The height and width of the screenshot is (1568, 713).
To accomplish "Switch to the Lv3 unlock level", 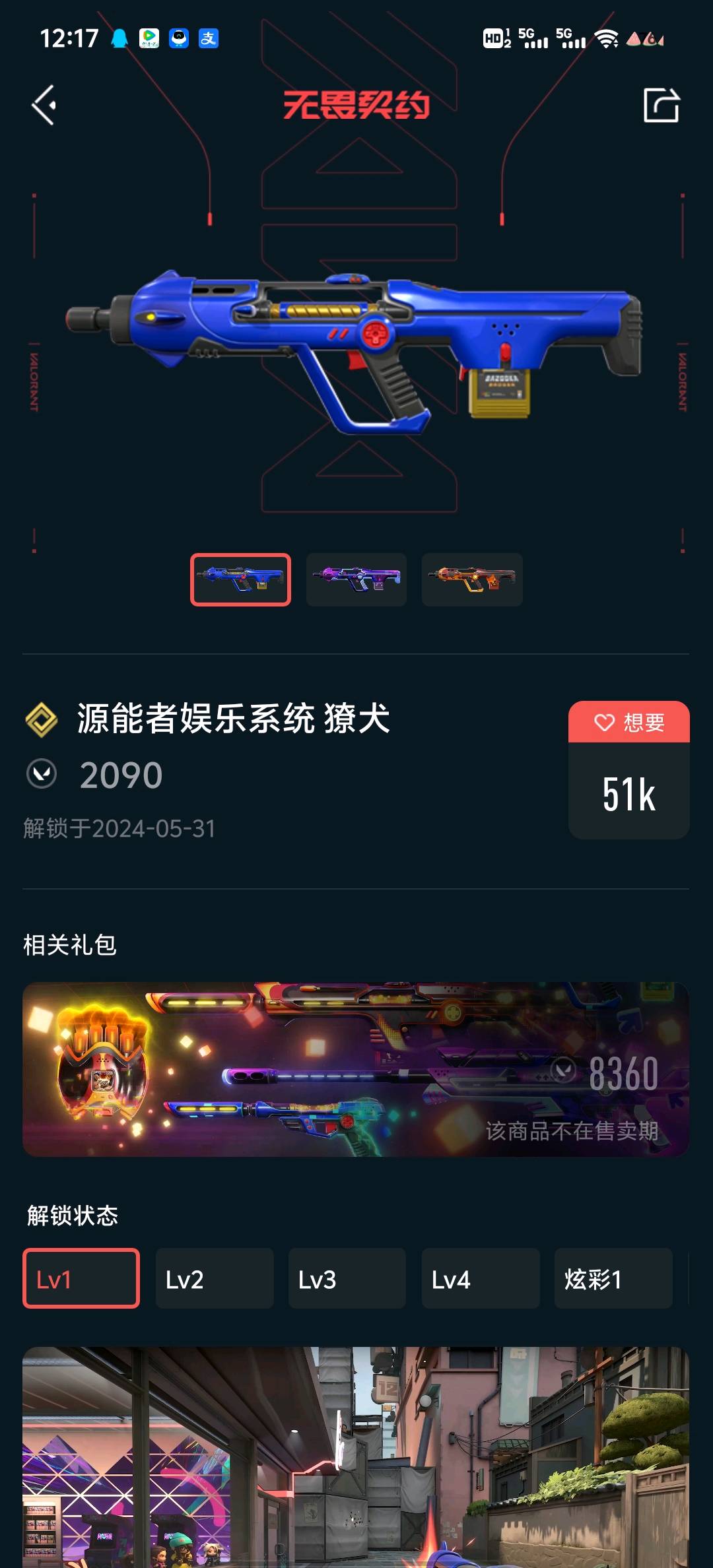I will tap(347, 1278).
